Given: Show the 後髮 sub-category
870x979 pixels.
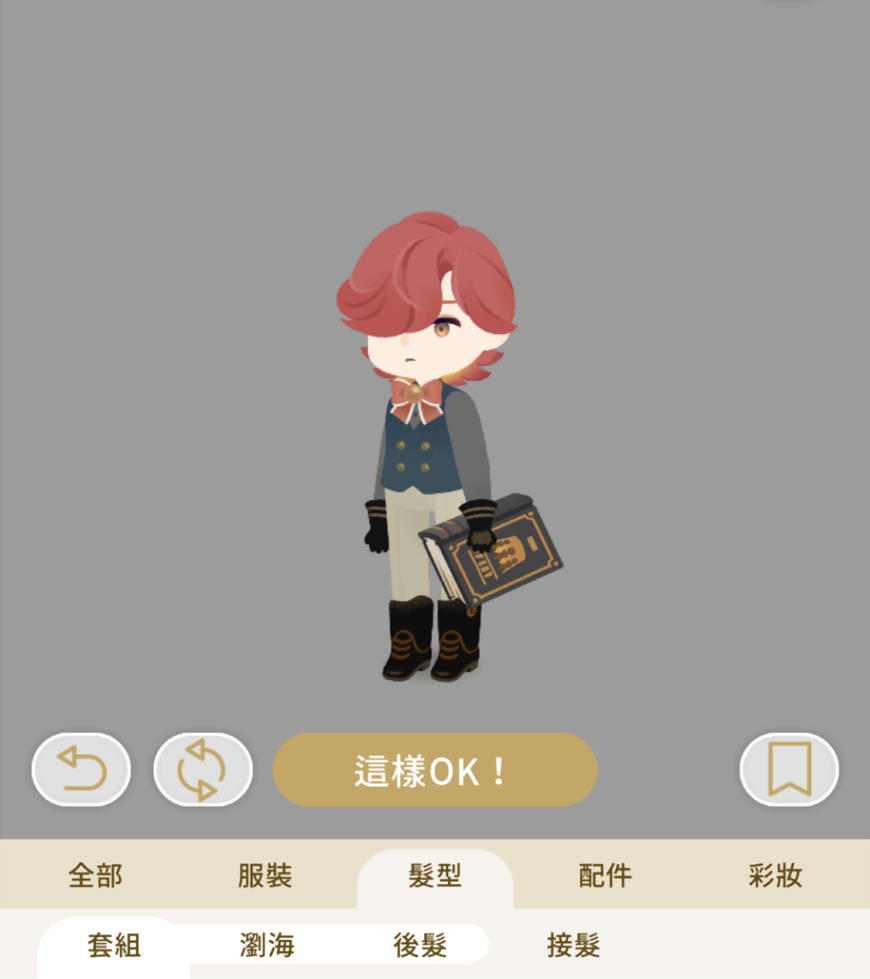Looking at the screenshot, I should coord(419,945).
